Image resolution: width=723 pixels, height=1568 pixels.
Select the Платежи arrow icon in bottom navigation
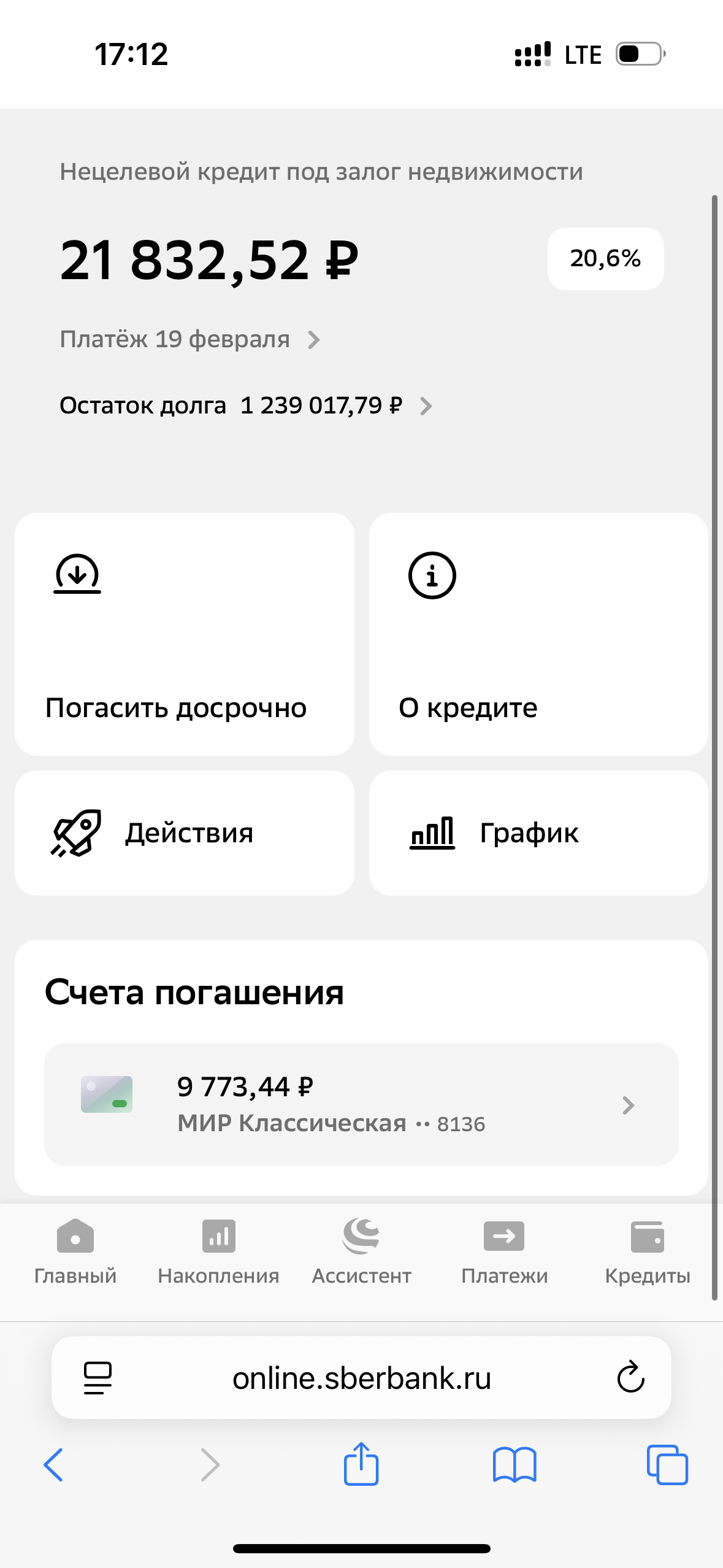[x=503, y=1236]
